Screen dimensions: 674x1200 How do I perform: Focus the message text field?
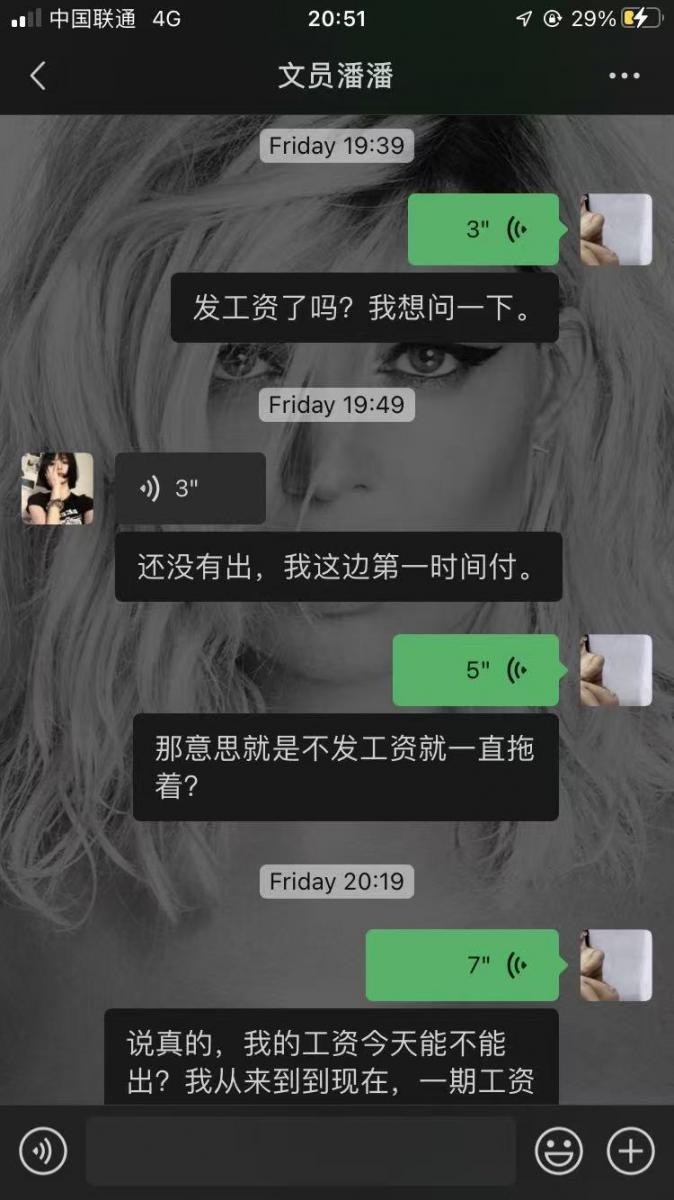pos(300,1152)
